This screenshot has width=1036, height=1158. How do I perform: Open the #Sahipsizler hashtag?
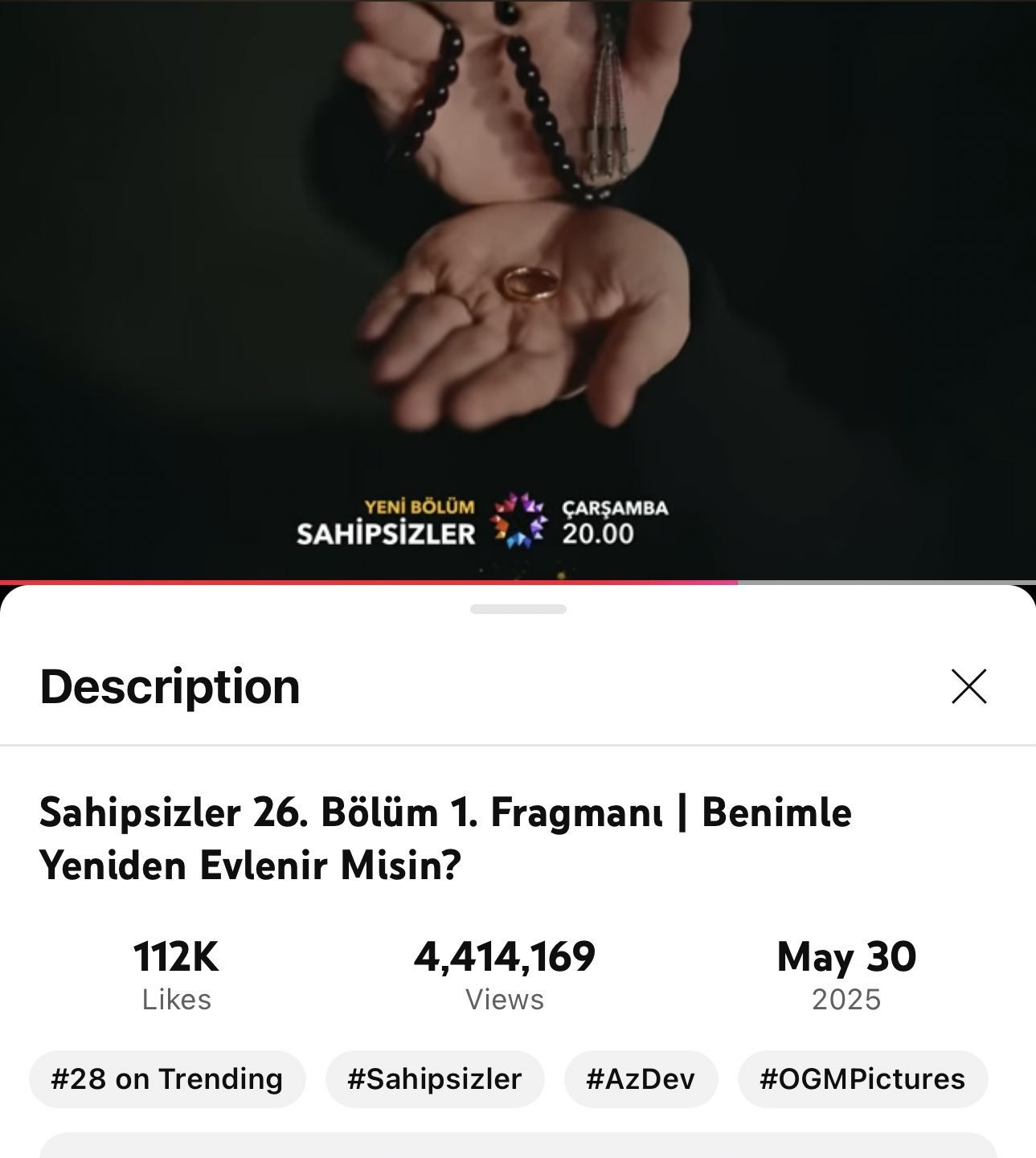pos(435,1078)
